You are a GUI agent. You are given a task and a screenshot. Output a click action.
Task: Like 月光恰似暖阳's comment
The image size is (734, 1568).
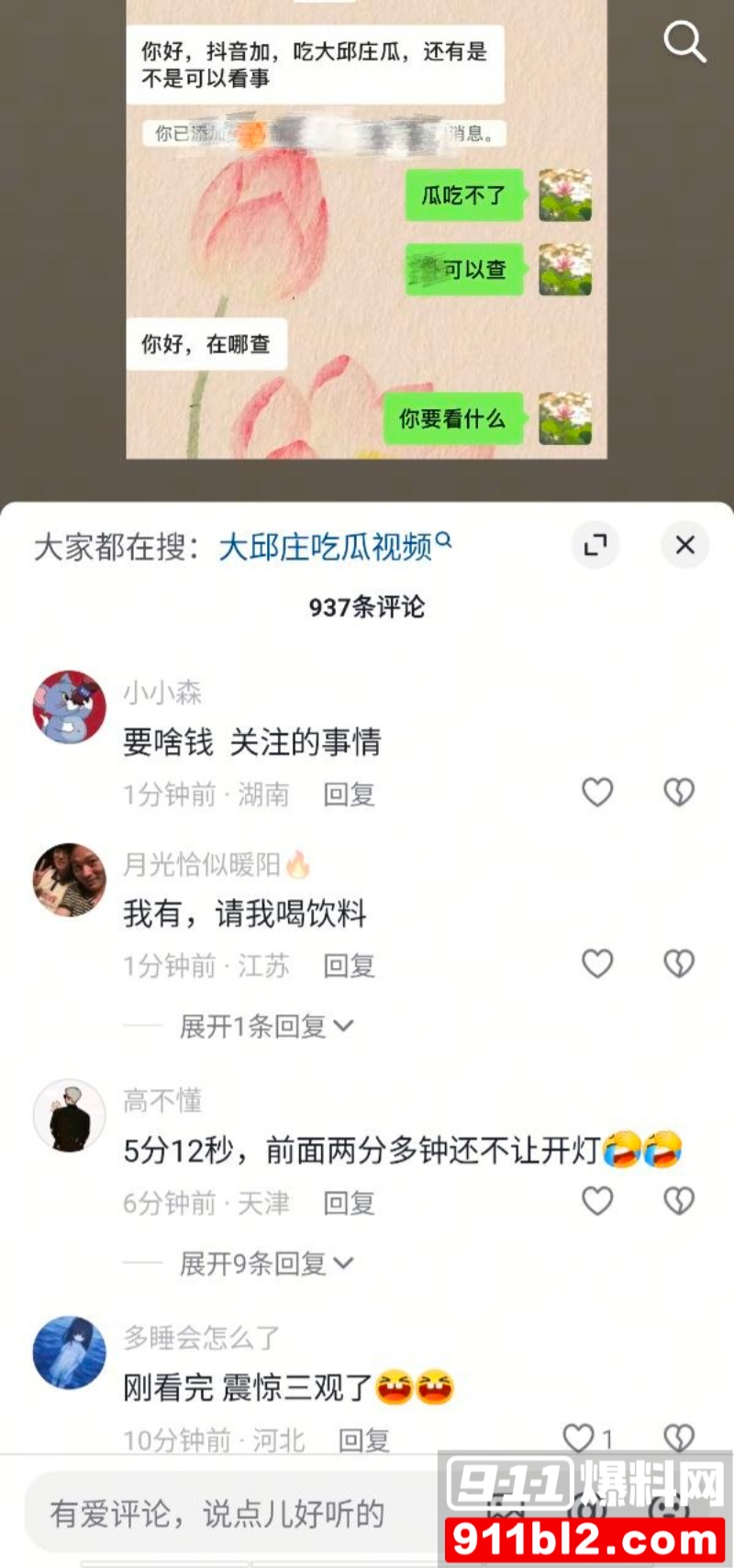point(597,963)
